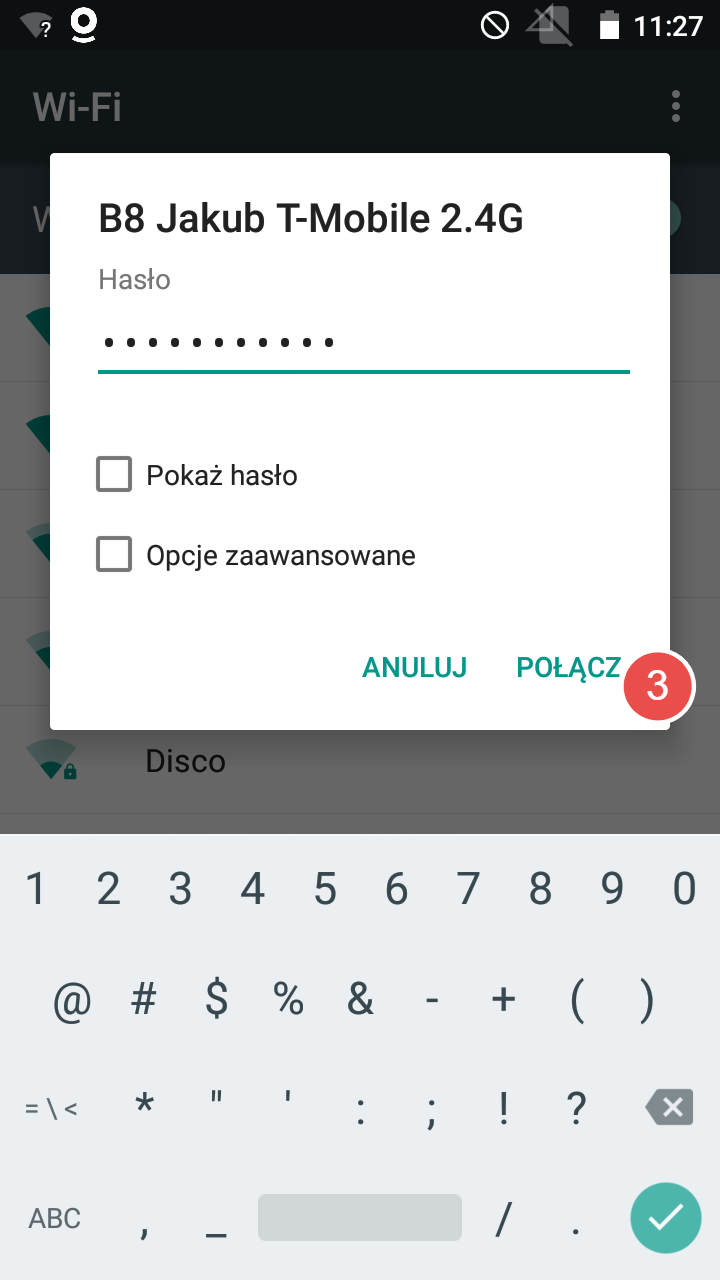Tap the Hasło password field
The image size is (720, 1280).
pyautogui.click(x=363, y=343)
